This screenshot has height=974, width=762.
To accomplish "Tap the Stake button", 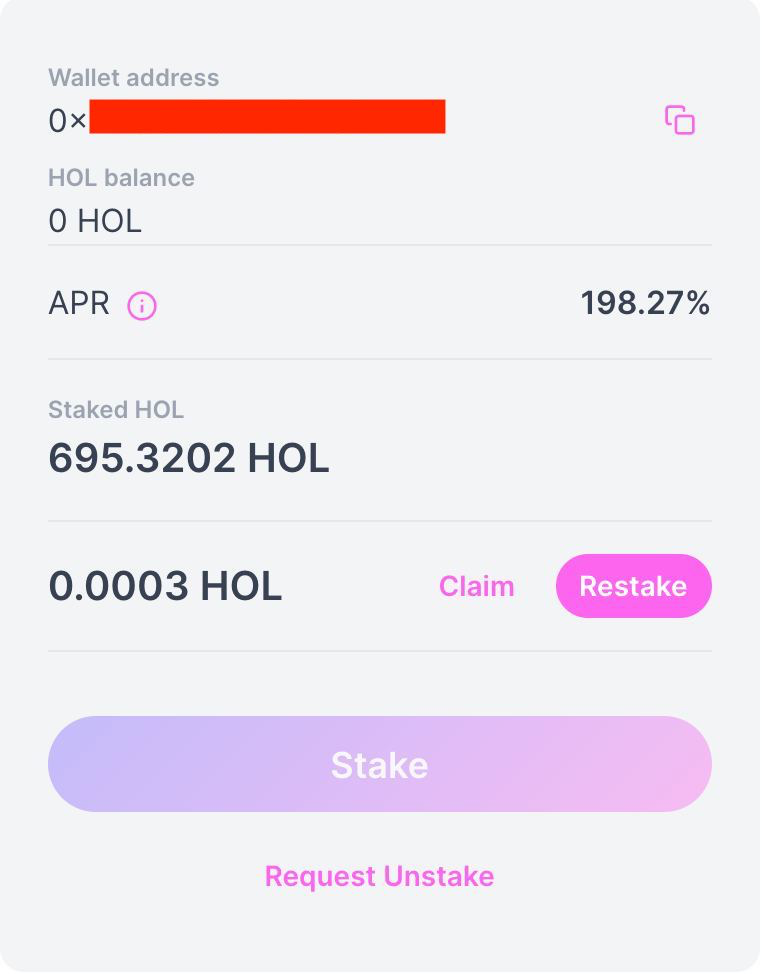I will [380, 764].
